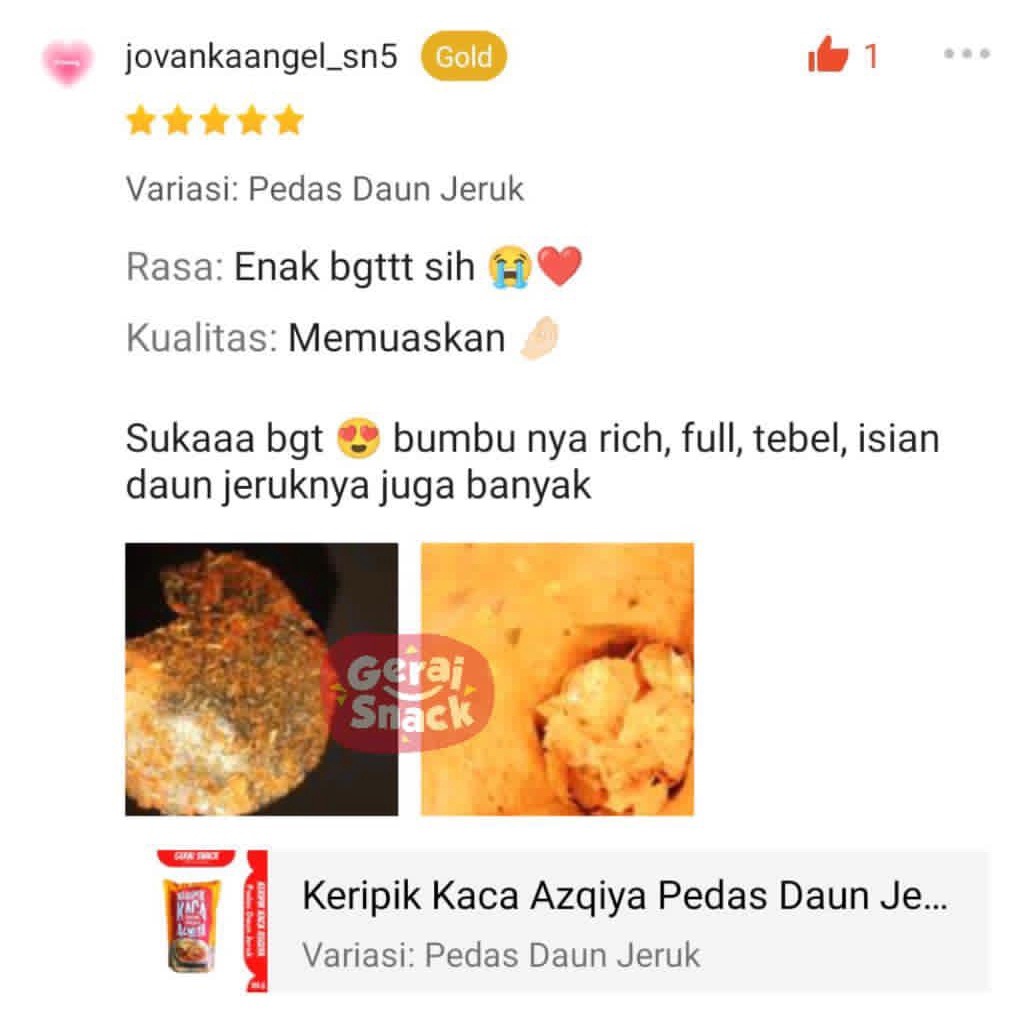The image size is (1024, 1024).
Task: Open the three-dot overflow menu
Action: pos(966,55)
